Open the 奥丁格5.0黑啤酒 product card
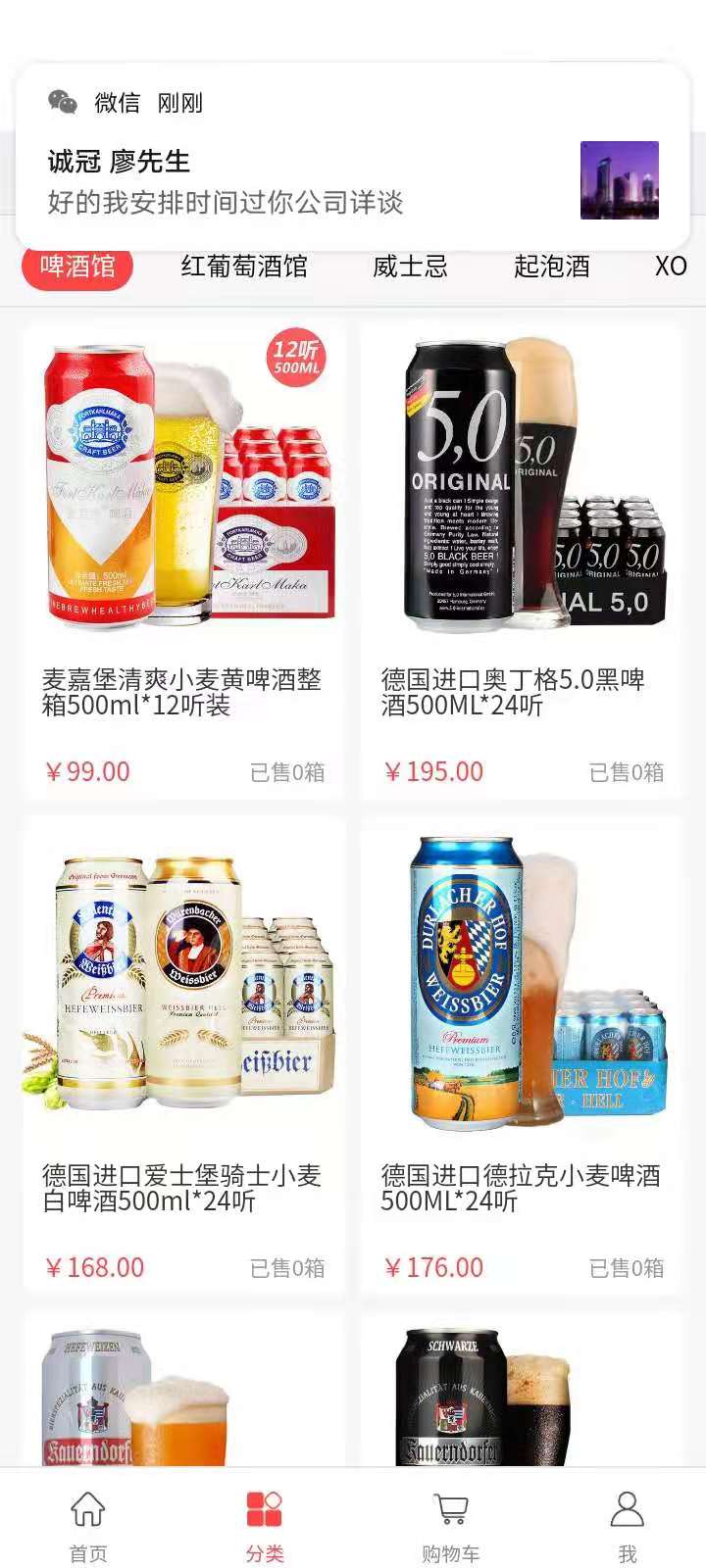Viewport: 706px width, 1568px height. tap(522, 559)
